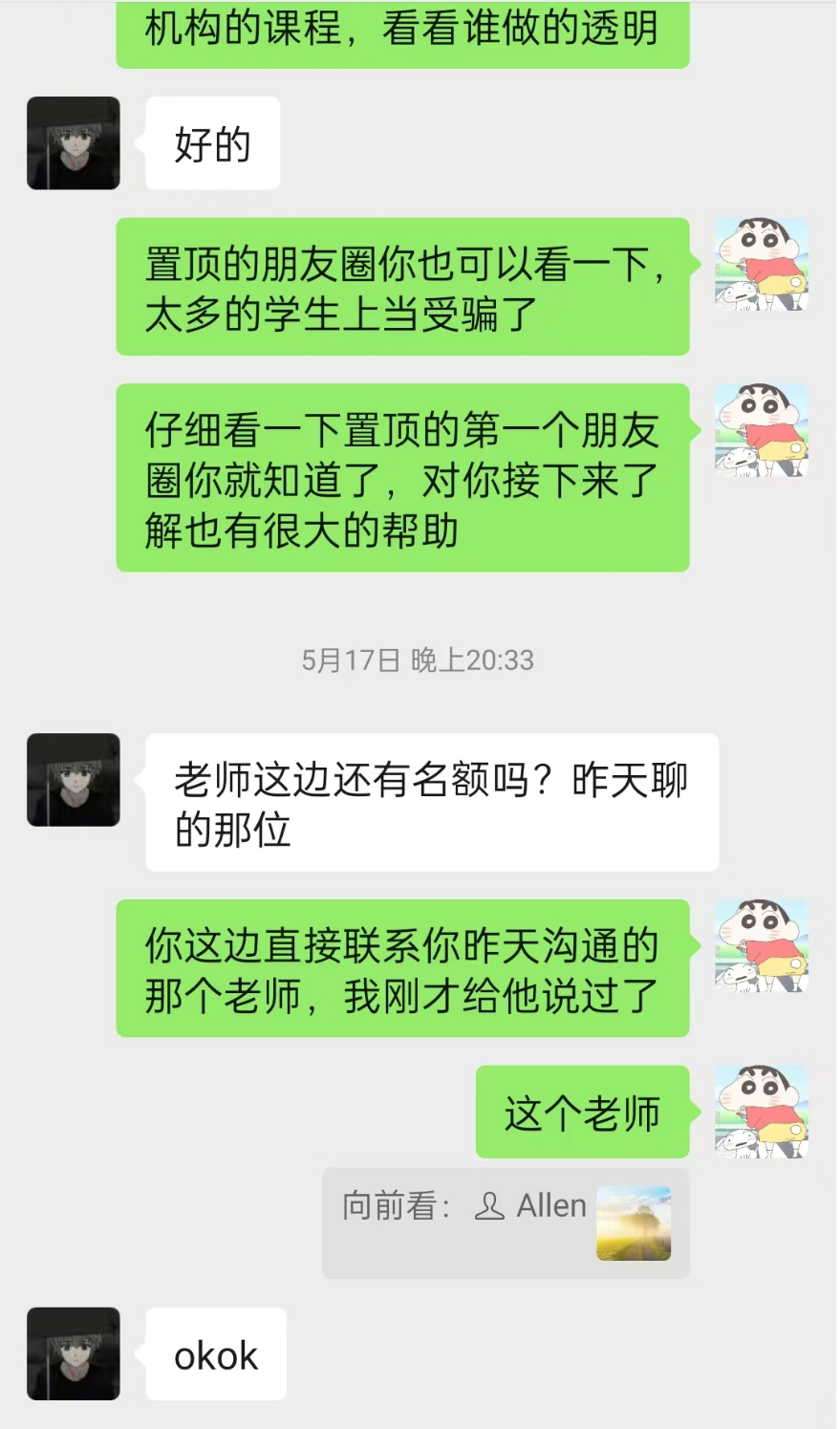Tap the avatar next to the "okok" message

[74, 1353]
